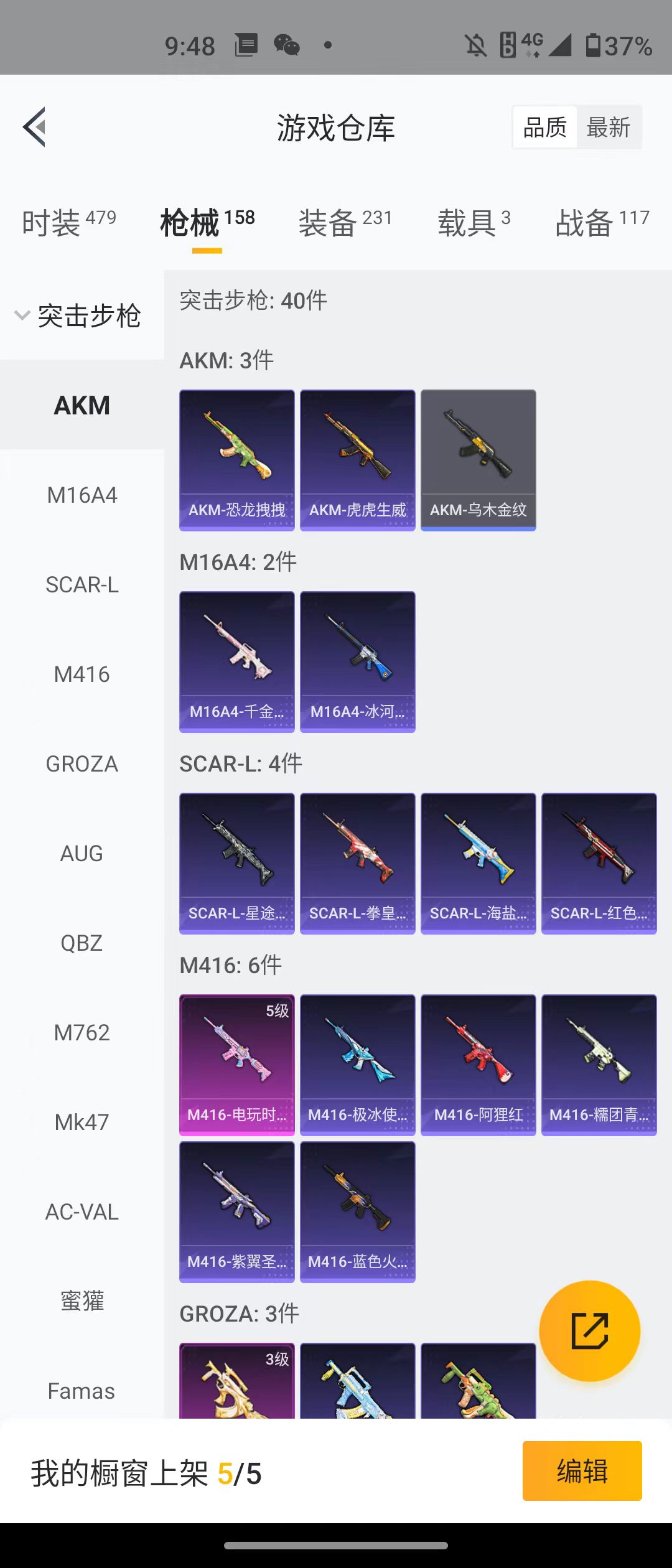Sort by 最新

(x=608, y=128)
